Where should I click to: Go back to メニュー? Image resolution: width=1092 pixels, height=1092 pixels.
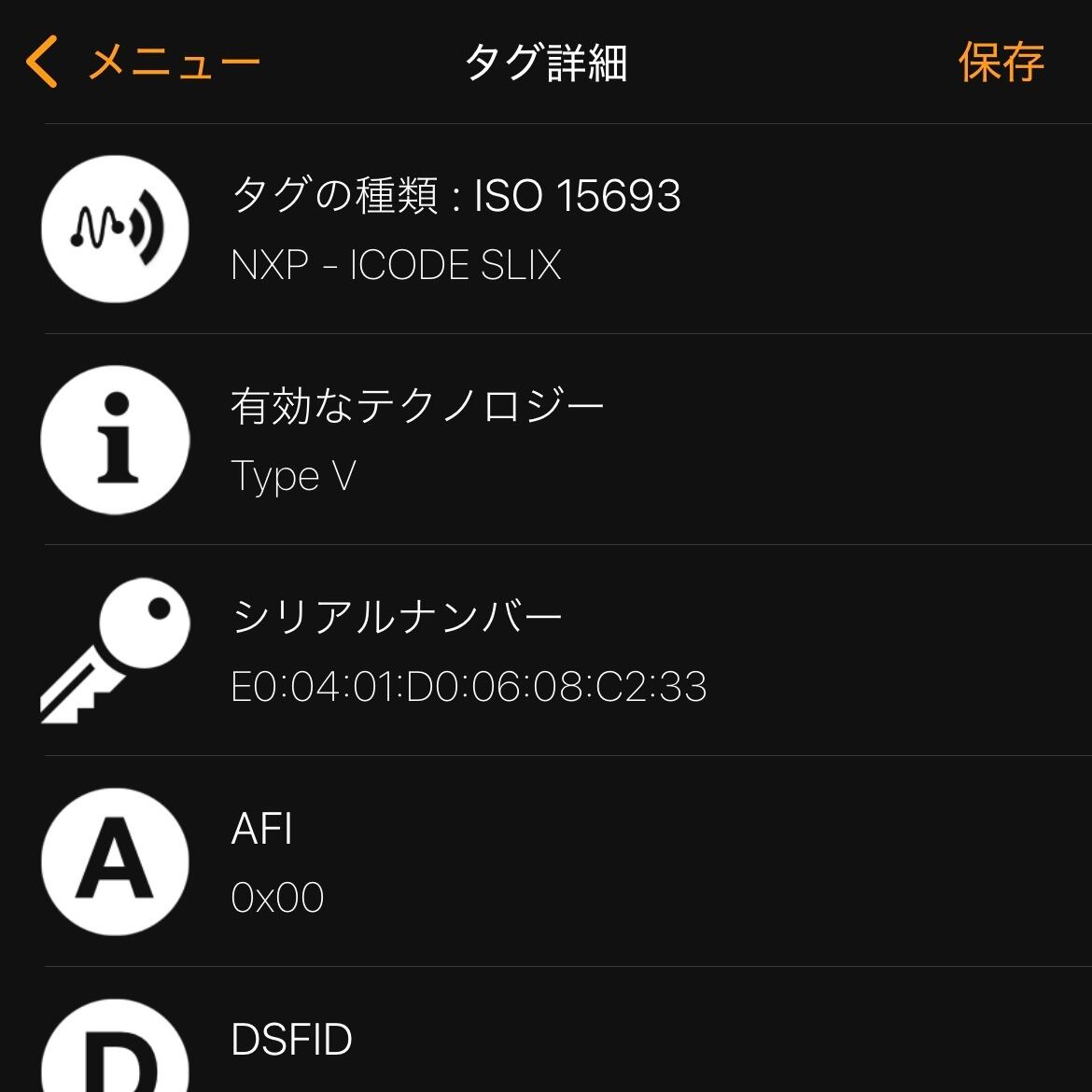tap(142, 63)
